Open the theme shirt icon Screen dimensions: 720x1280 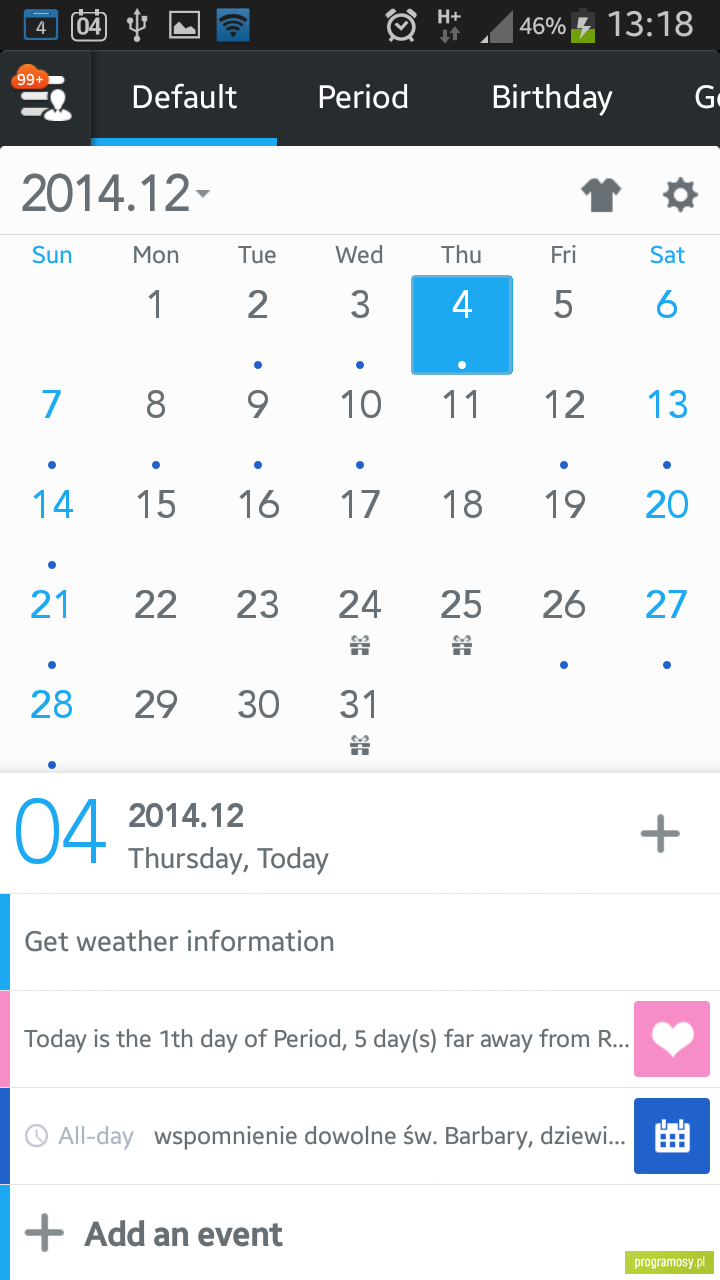601,194
